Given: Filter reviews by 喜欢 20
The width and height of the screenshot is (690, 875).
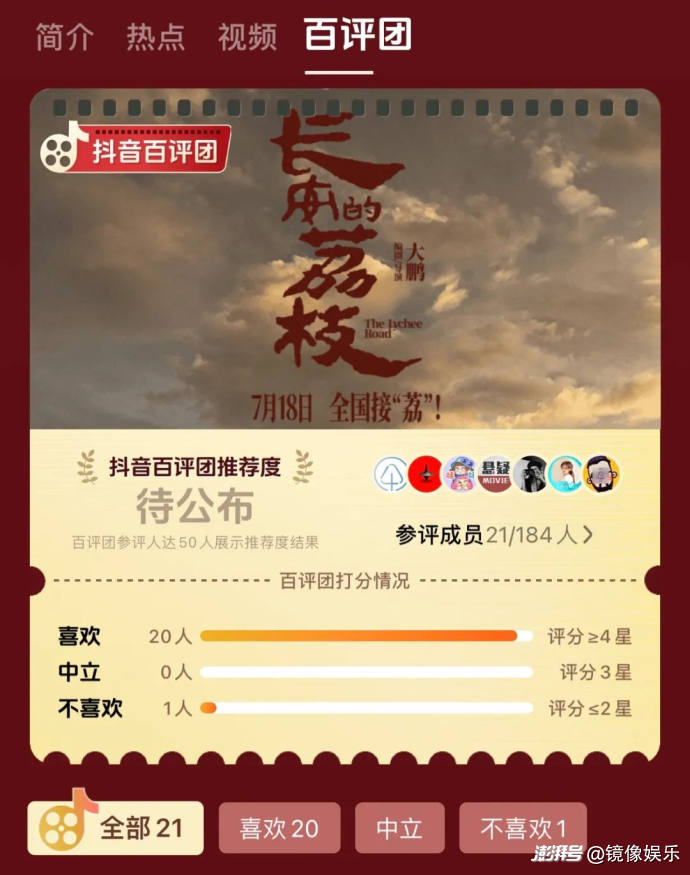Looking at the screenshot, I should (x=279, y=828).
